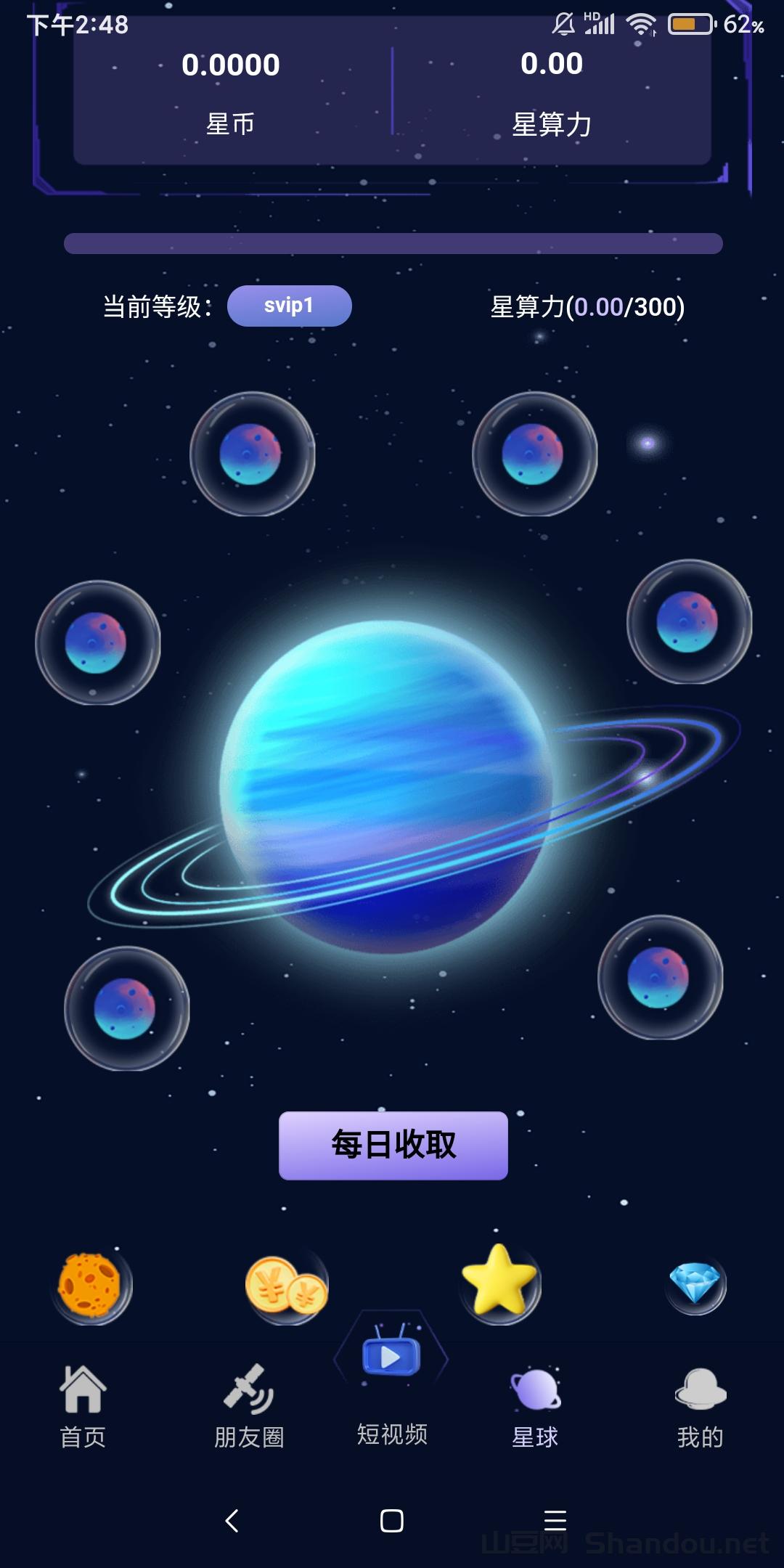The width and height of the screenshot is (784, 1568).
Task: Tap the orange moon icon
Action: pos(91,1285)
